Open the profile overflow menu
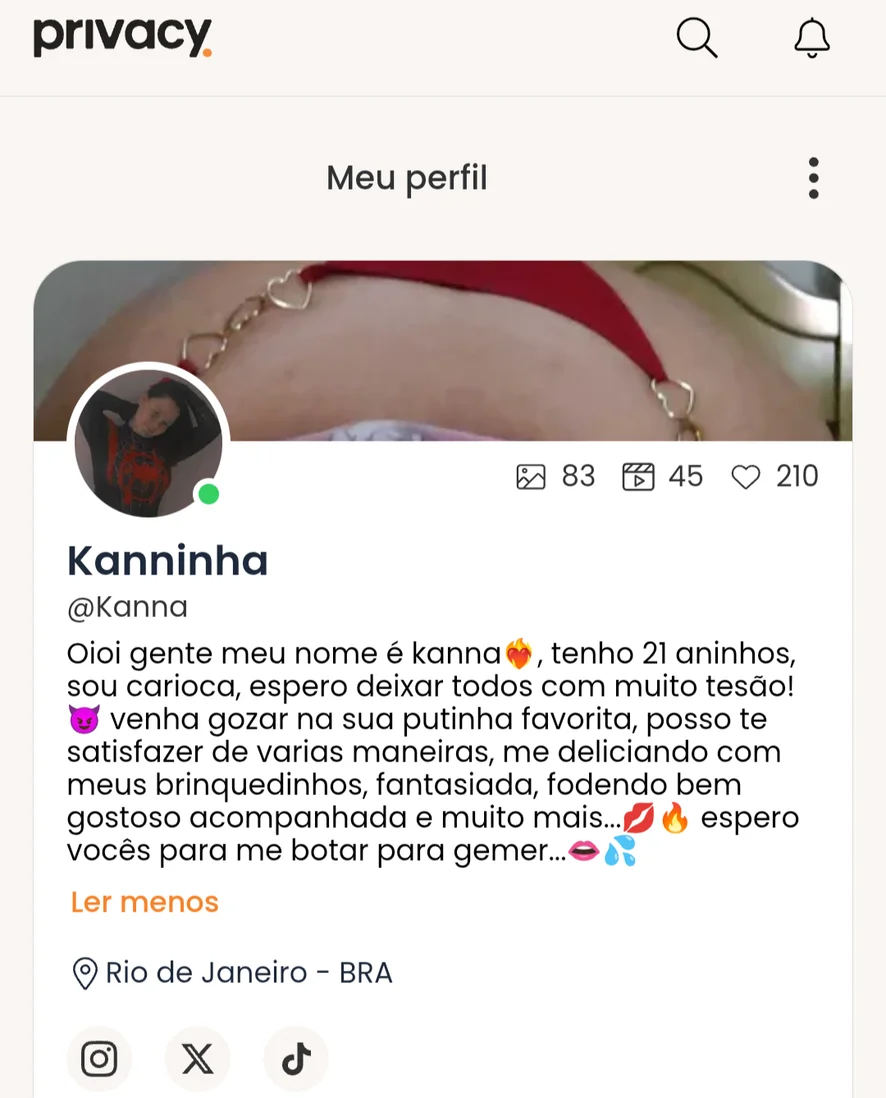The height and width of the screenshot is (1098, 886). 813,178
